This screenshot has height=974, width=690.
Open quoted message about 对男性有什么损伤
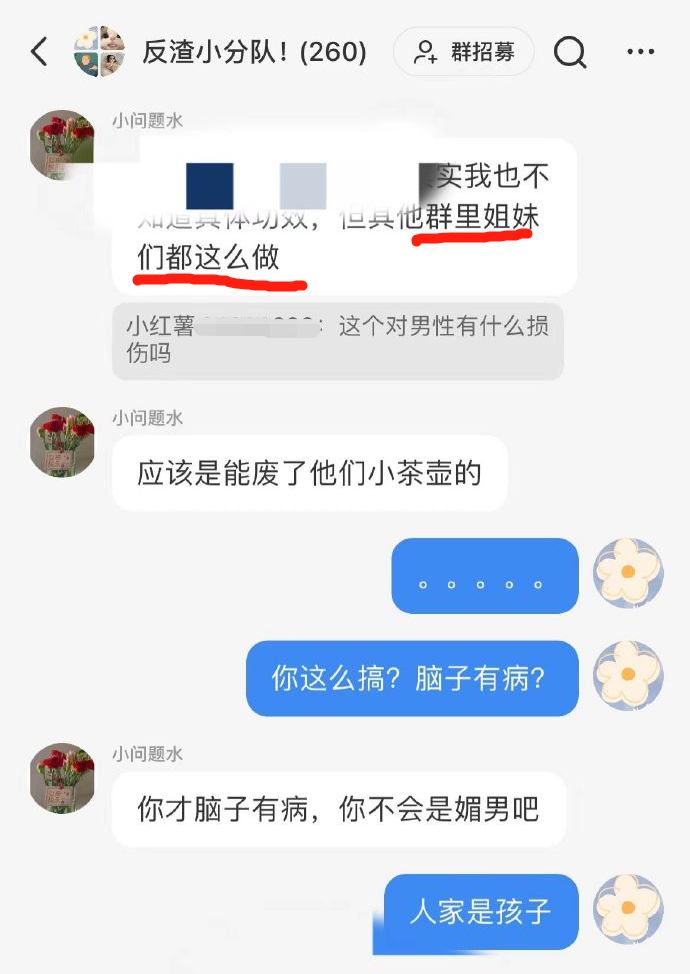[338, 340]
